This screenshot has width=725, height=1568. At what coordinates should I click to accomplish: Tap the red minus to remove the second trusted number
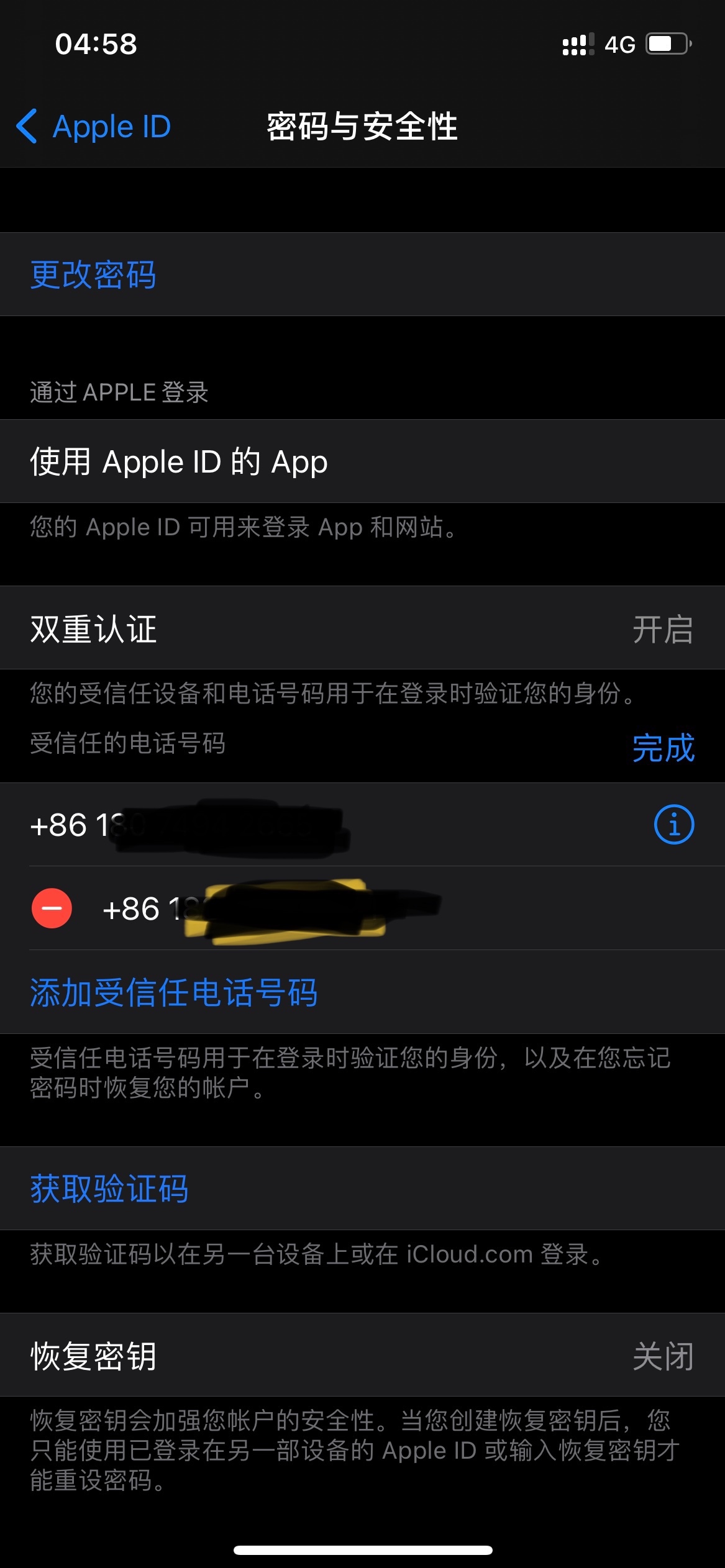(x=52, y=909)
